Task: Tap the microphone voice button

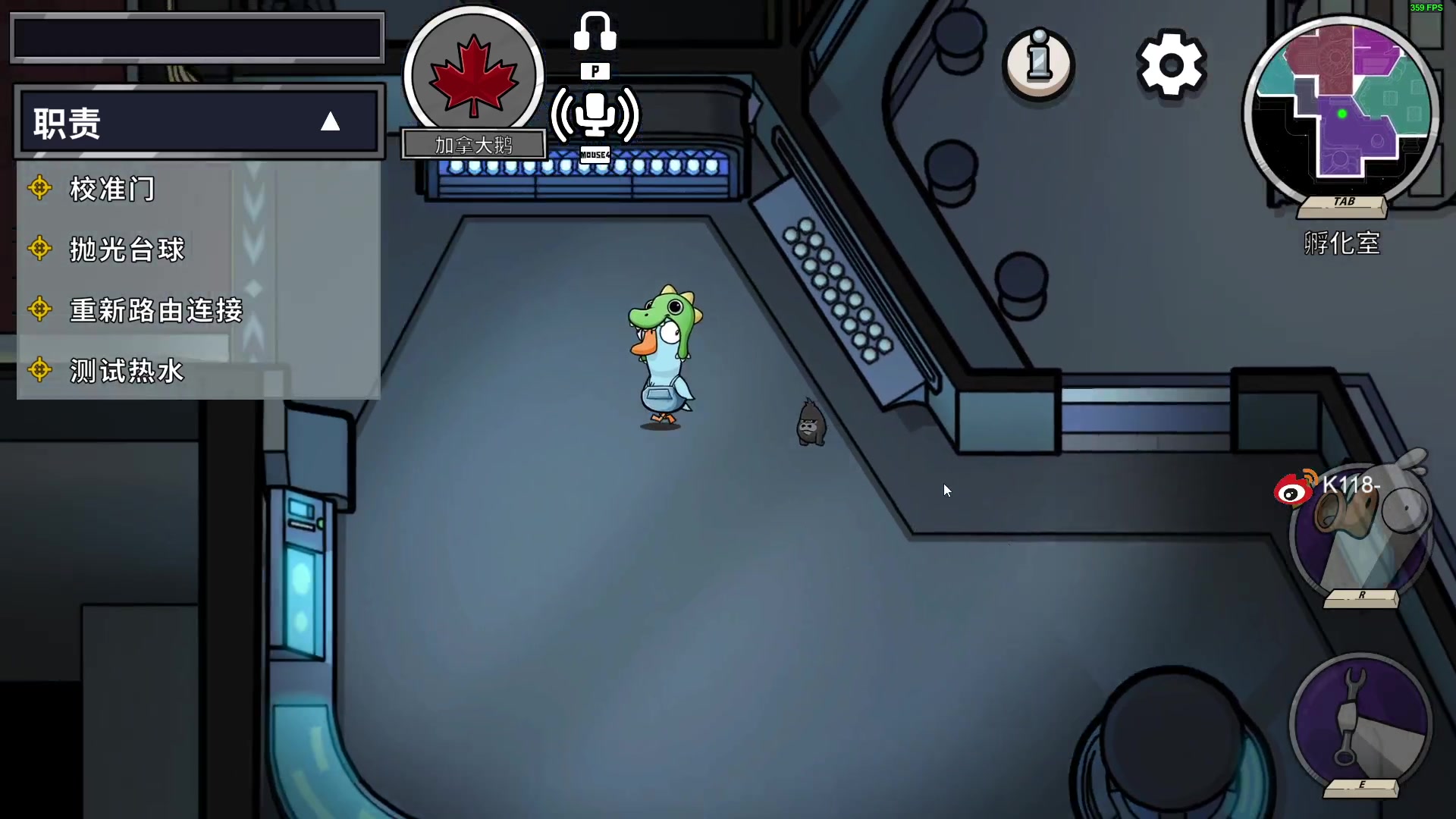Action: 595,115
